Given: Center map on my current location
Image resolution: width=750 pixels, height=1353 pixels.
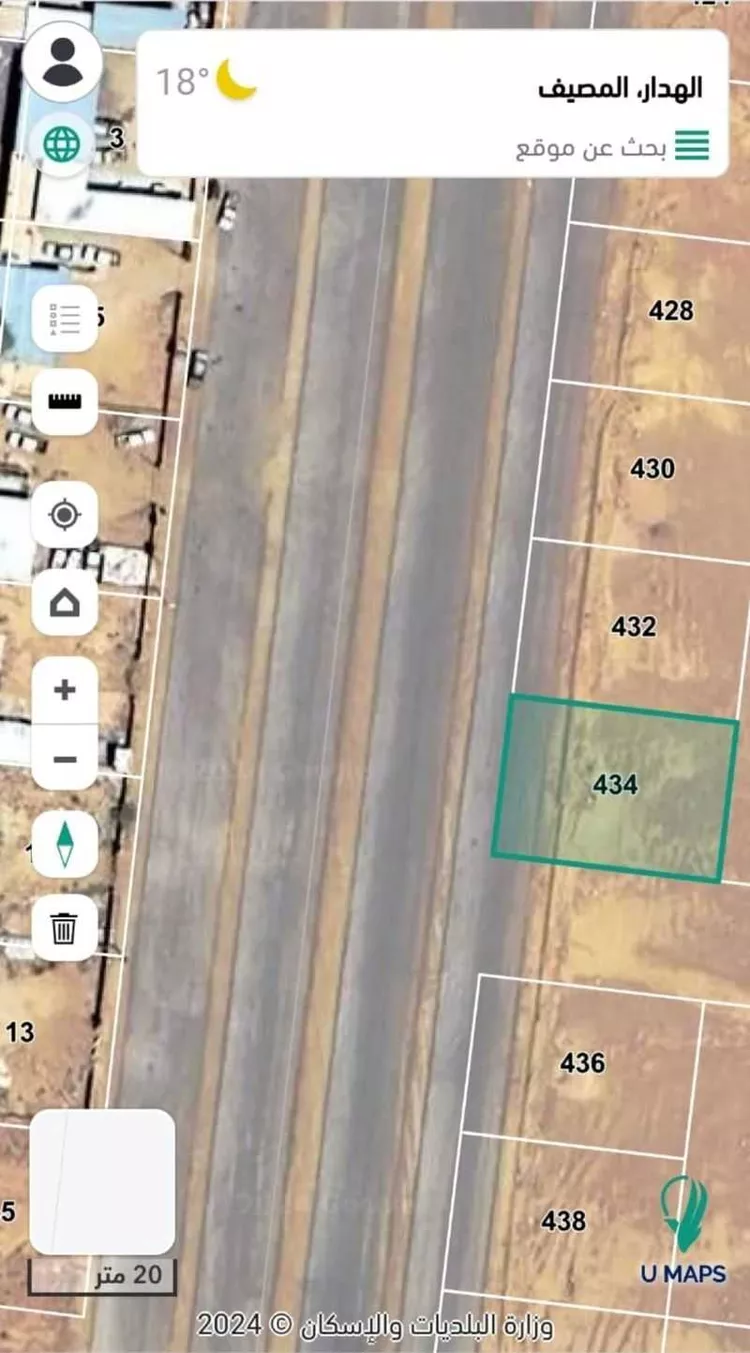Looking at the screenshot, I should [x=65, y=516].
